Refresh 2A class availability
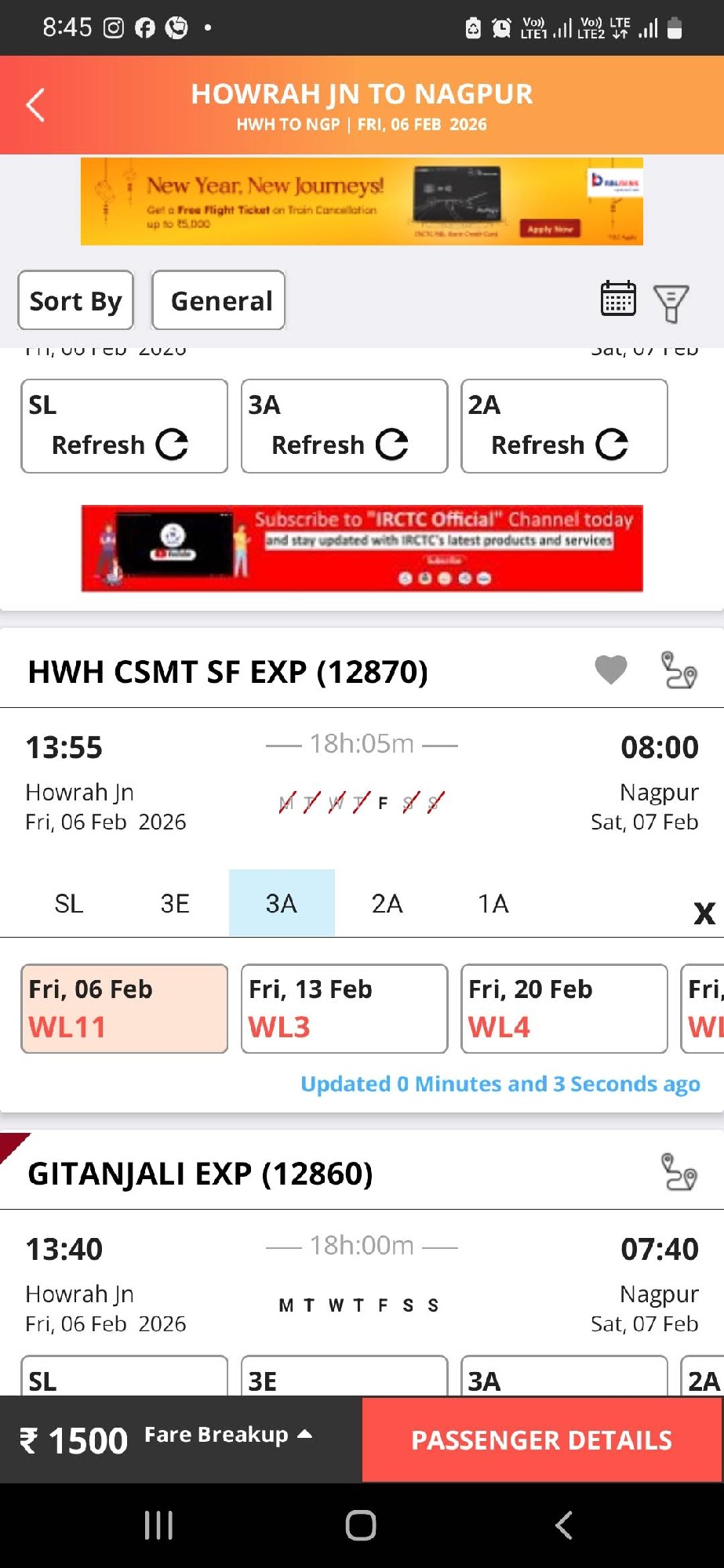724x1568 pixels. pyautogui.click(x=563, y=426)
